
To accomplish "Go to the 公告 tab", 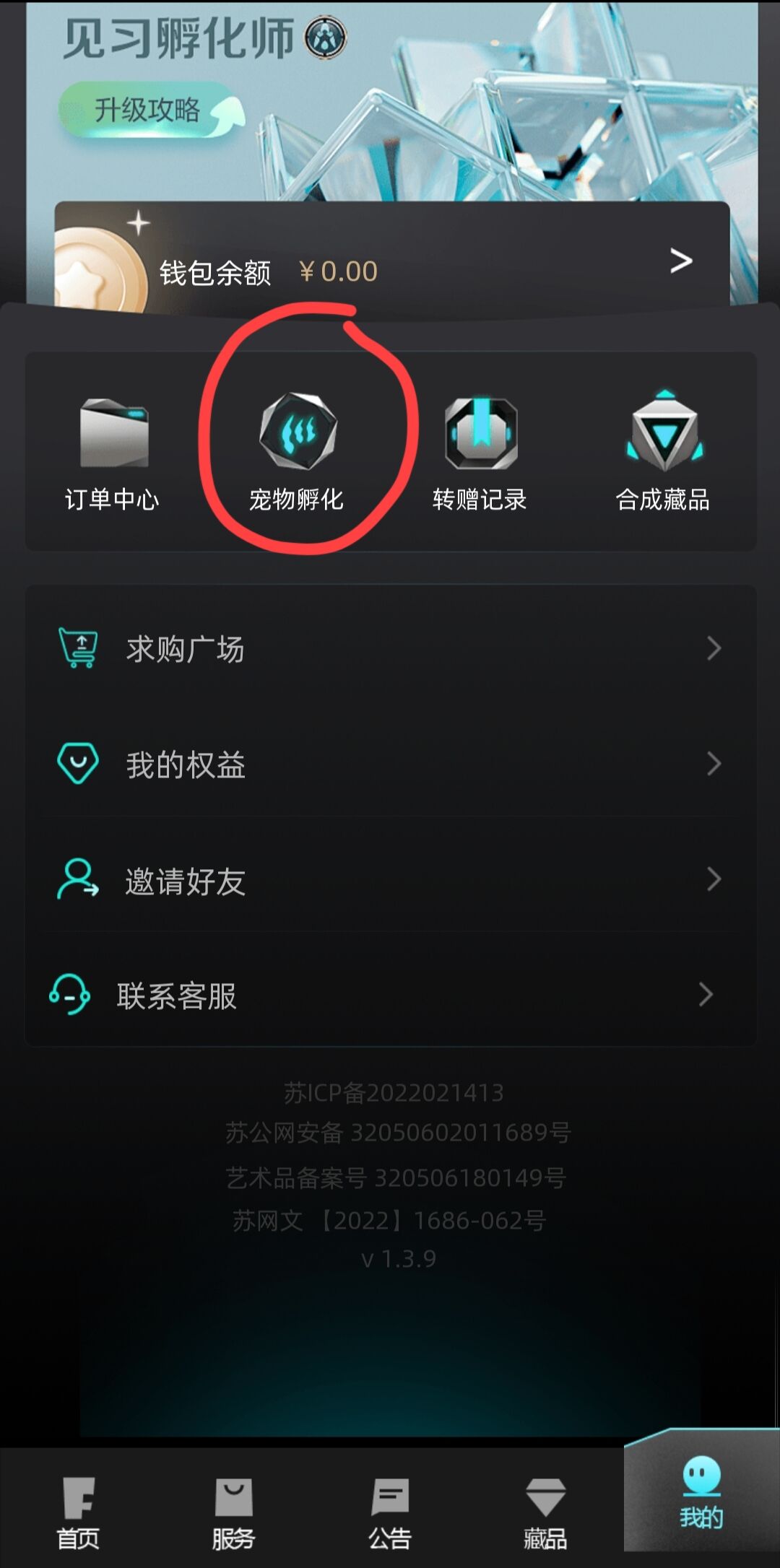I will point(390,1512).
